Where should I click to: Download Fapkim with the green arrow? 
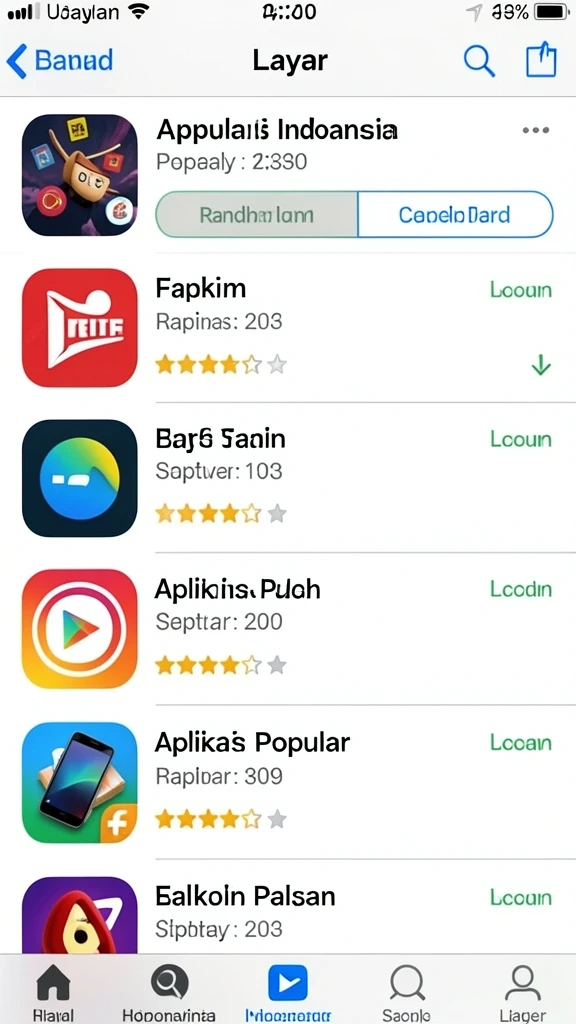click(541, 366)
